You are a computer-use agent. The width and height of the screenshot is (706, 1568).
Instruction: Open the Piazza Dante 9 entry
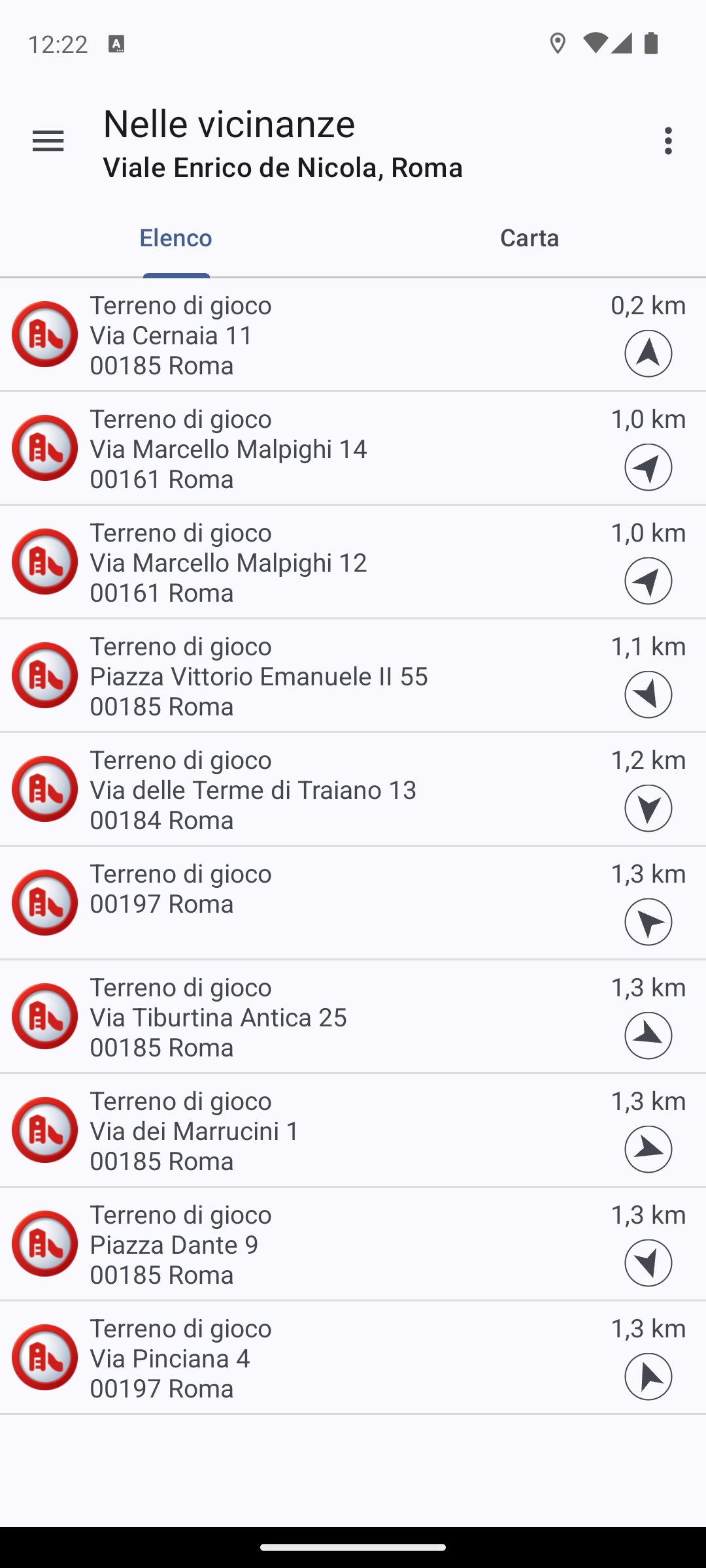(353, 1245)
